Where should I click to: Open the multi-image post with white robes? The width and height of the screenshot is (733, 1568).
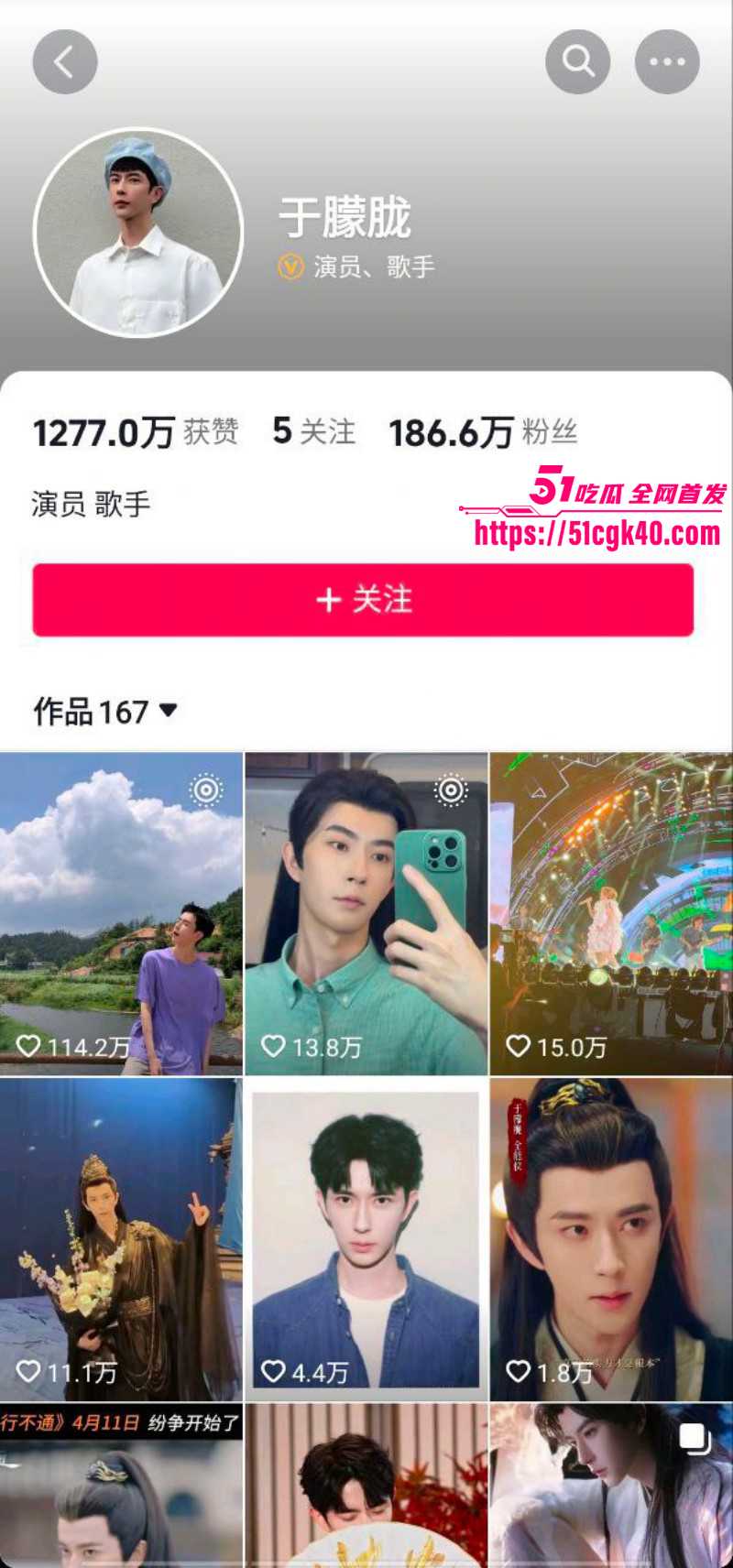click(611, 1488)
